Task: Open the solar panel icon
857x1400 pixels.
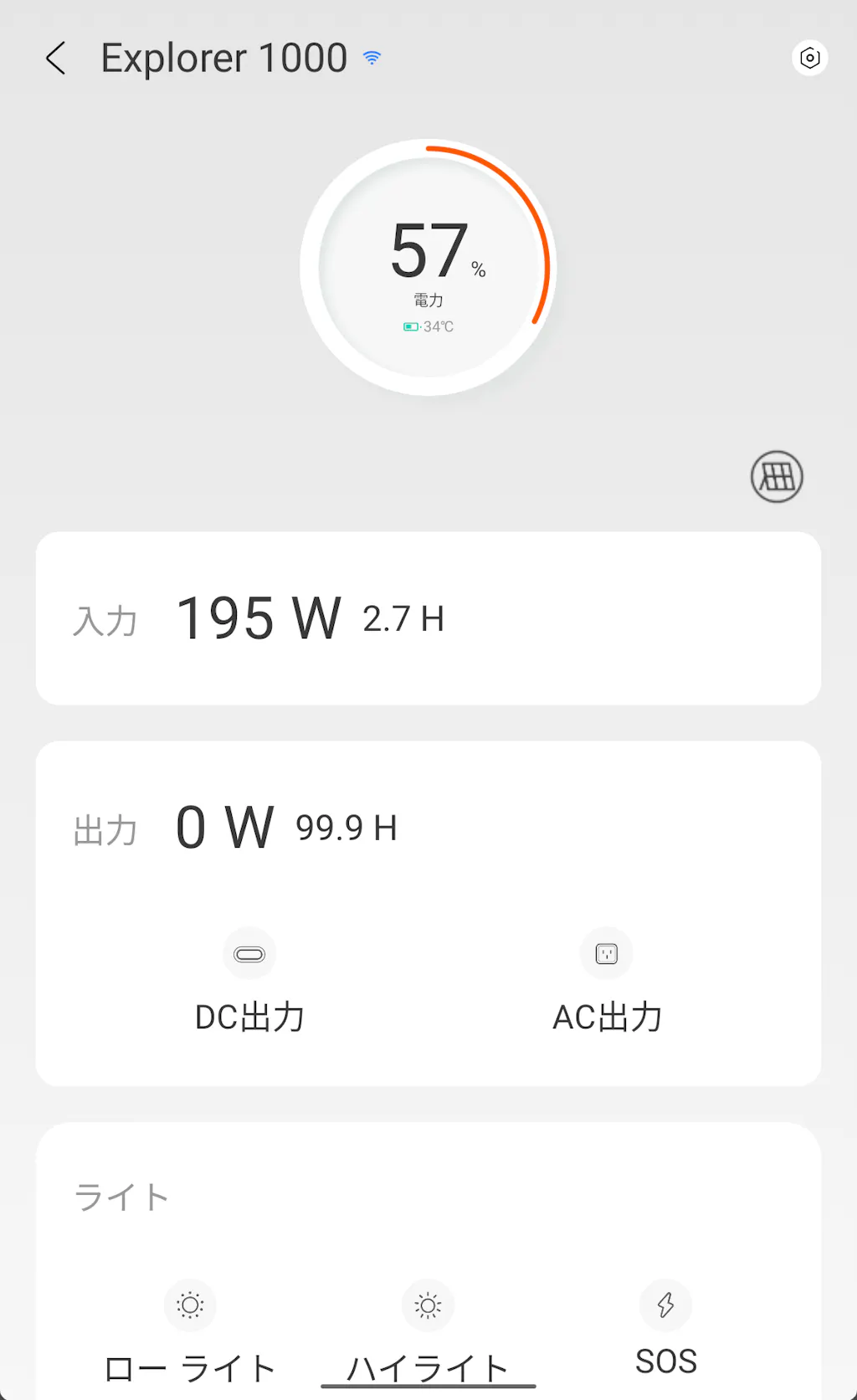Action: [777, 477]
